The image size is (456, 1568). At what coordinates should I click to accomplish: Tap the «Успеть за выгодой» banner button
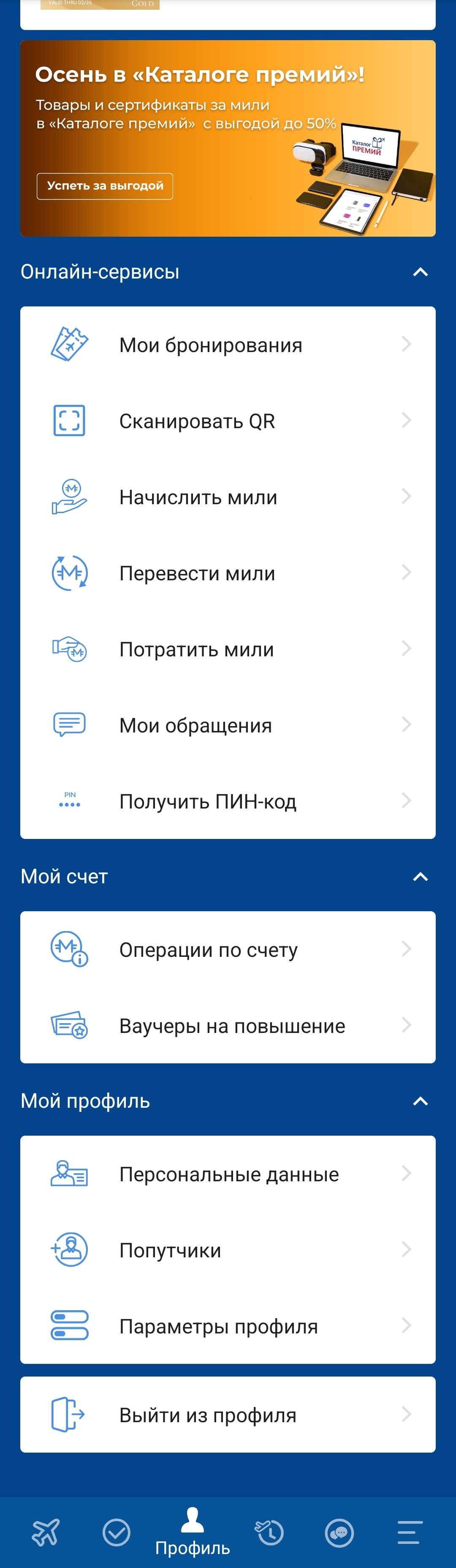(105, 186)
